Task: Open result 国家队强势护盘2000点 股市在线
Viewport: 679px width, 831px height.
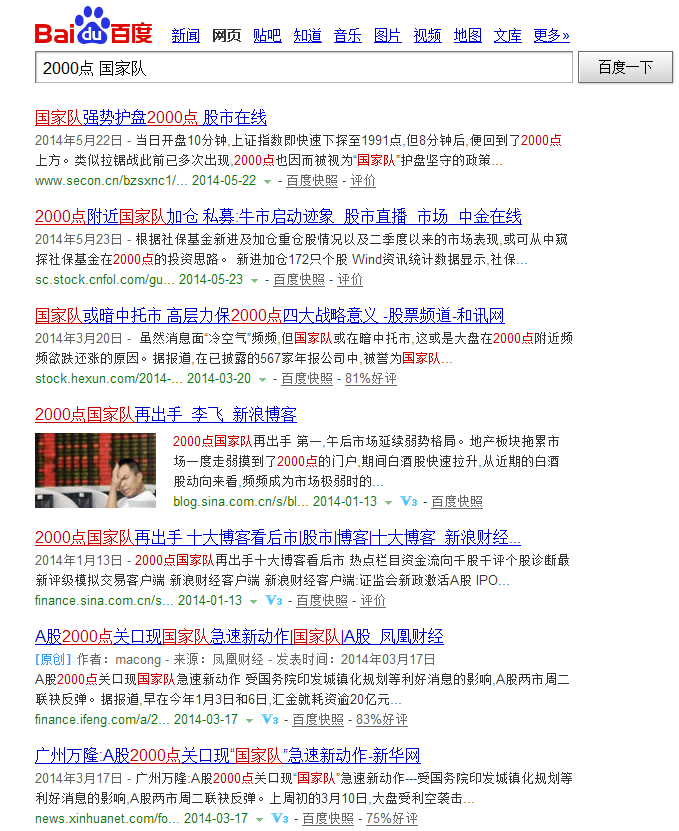Action: pos(150,117)
